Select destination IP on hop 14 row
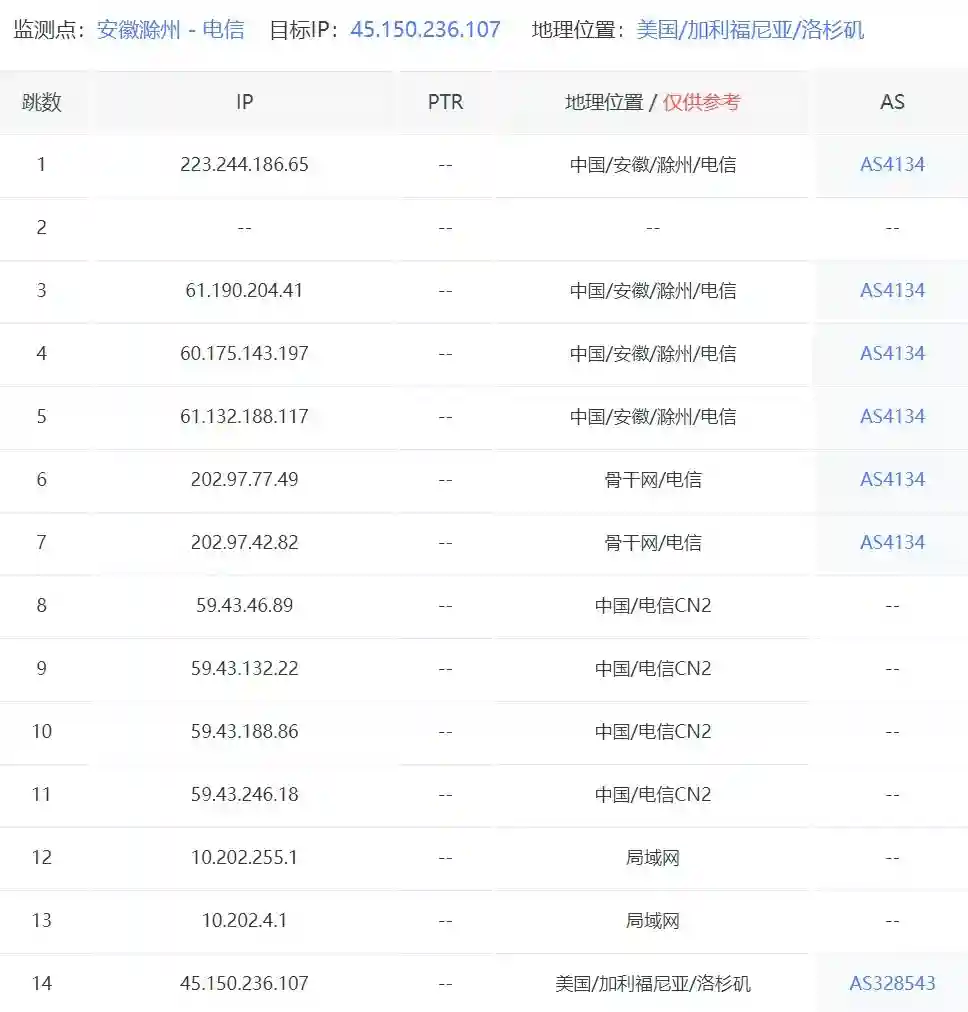This screenshot has width=968, height=1012. coord(244,983)
